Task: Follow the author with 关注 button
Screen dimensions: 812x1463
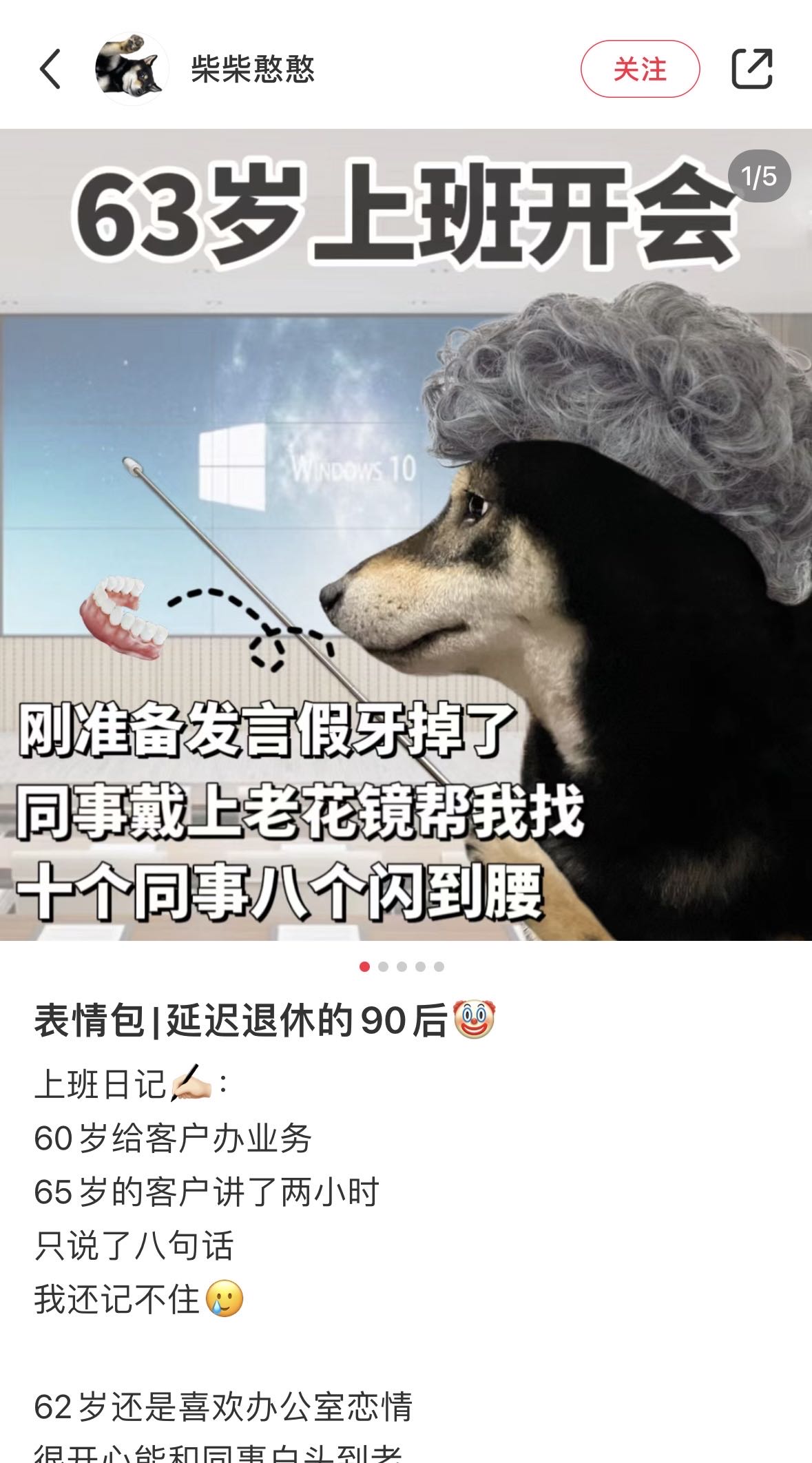Action: tap(640, 69)
